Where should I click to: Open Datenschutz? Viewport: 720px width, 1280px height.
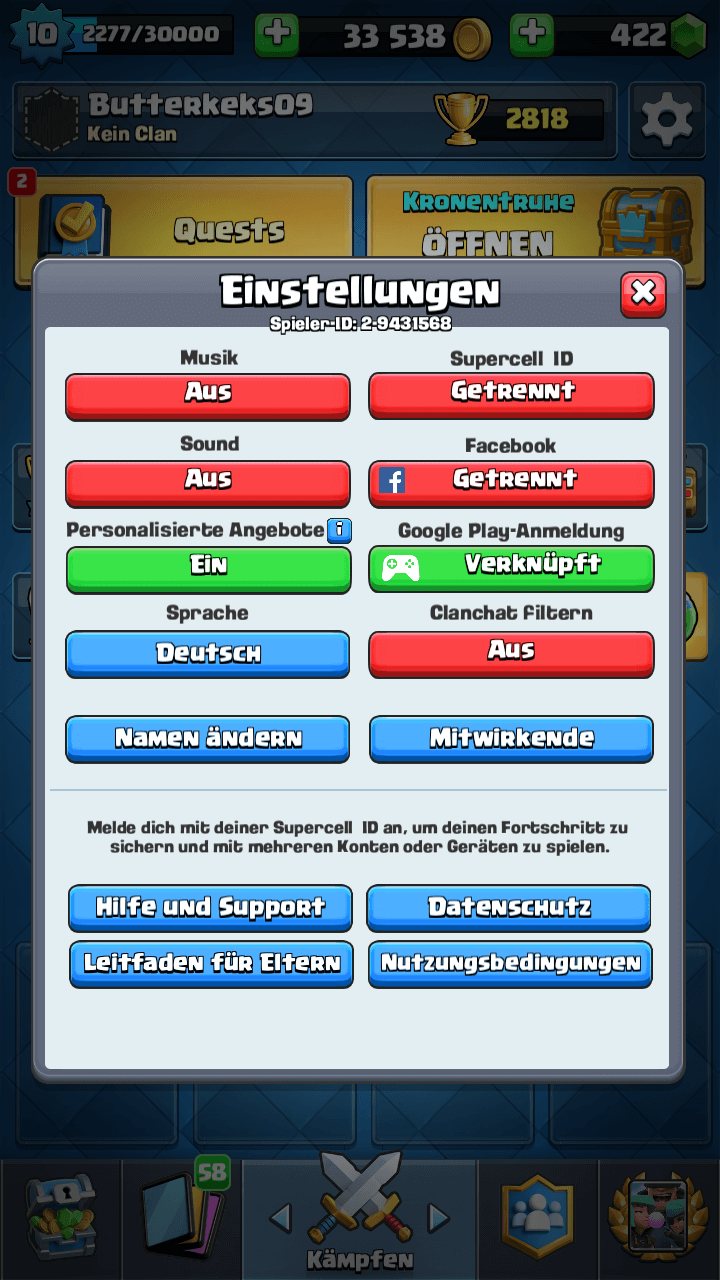509,908
